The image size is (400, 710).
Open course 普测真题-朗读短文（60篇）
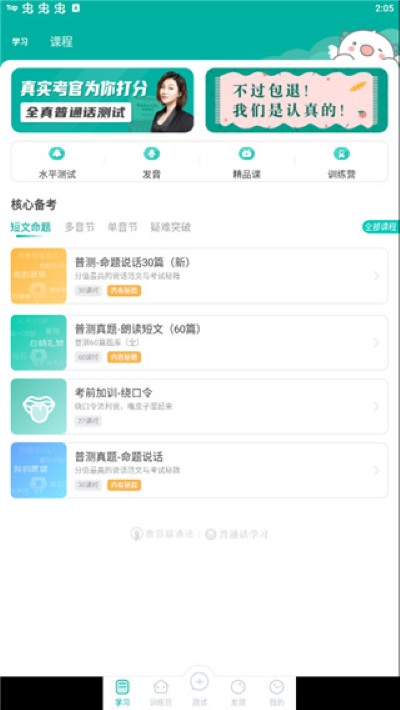199,343
